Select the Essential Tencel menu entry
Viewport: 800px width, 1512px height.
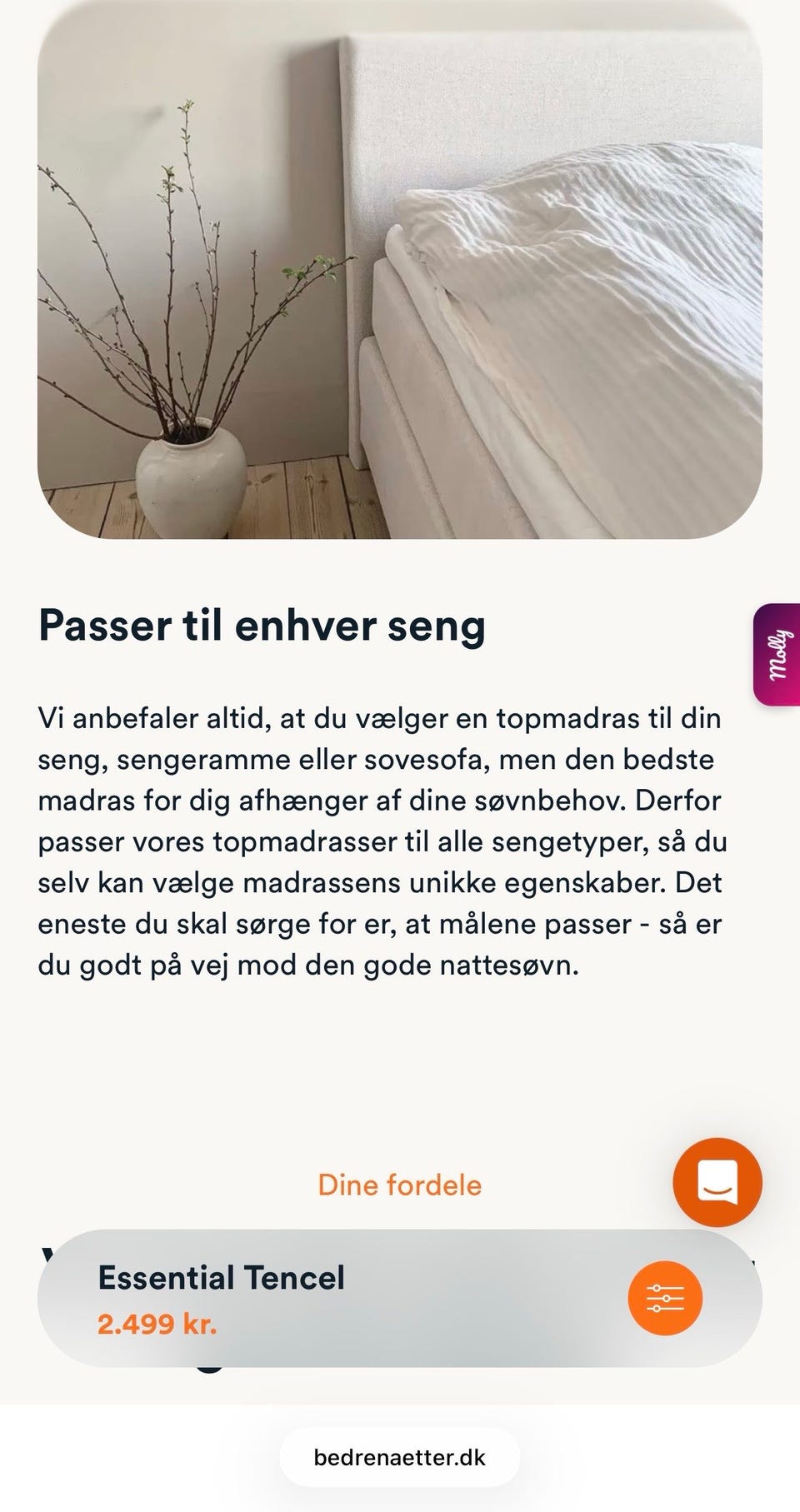[x=221, y=1276]
